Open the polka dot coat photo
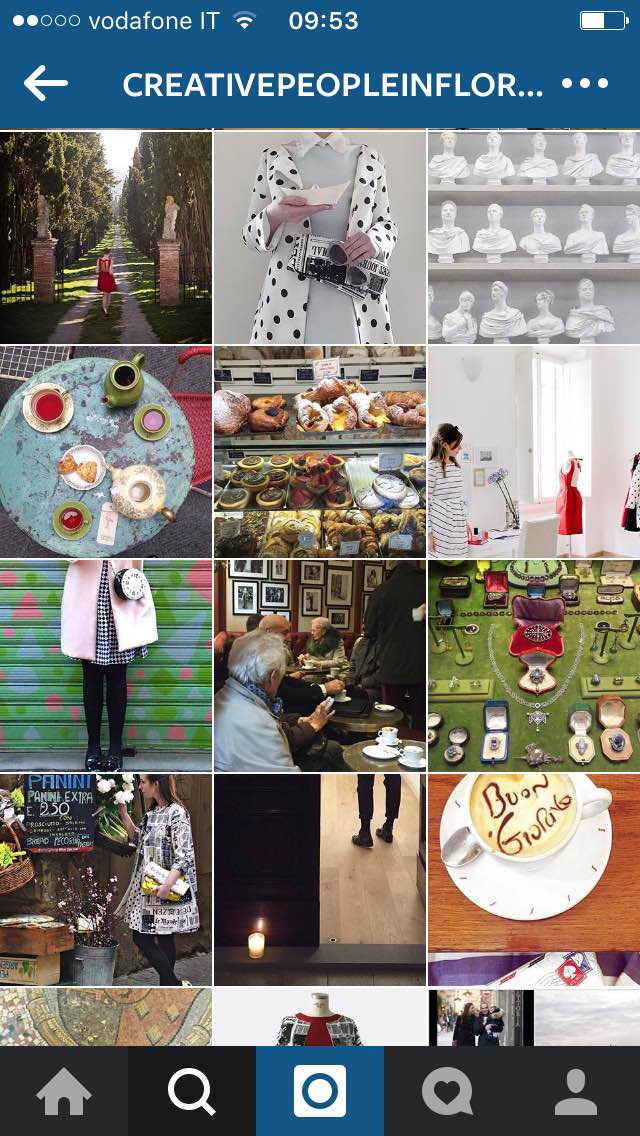Image resolution: width=640 pixels, height=1136 pixels. [320, 238]
